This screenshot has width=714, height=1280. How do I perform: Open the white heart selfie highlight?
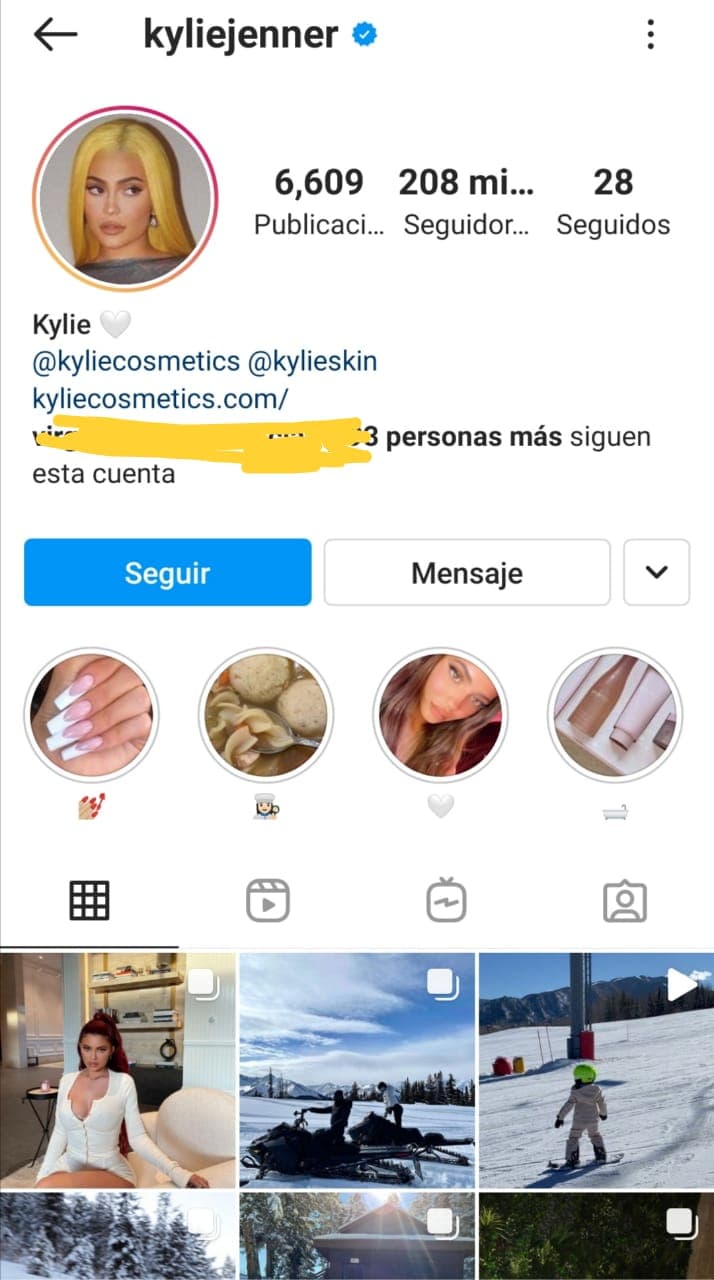coord(440,714)
